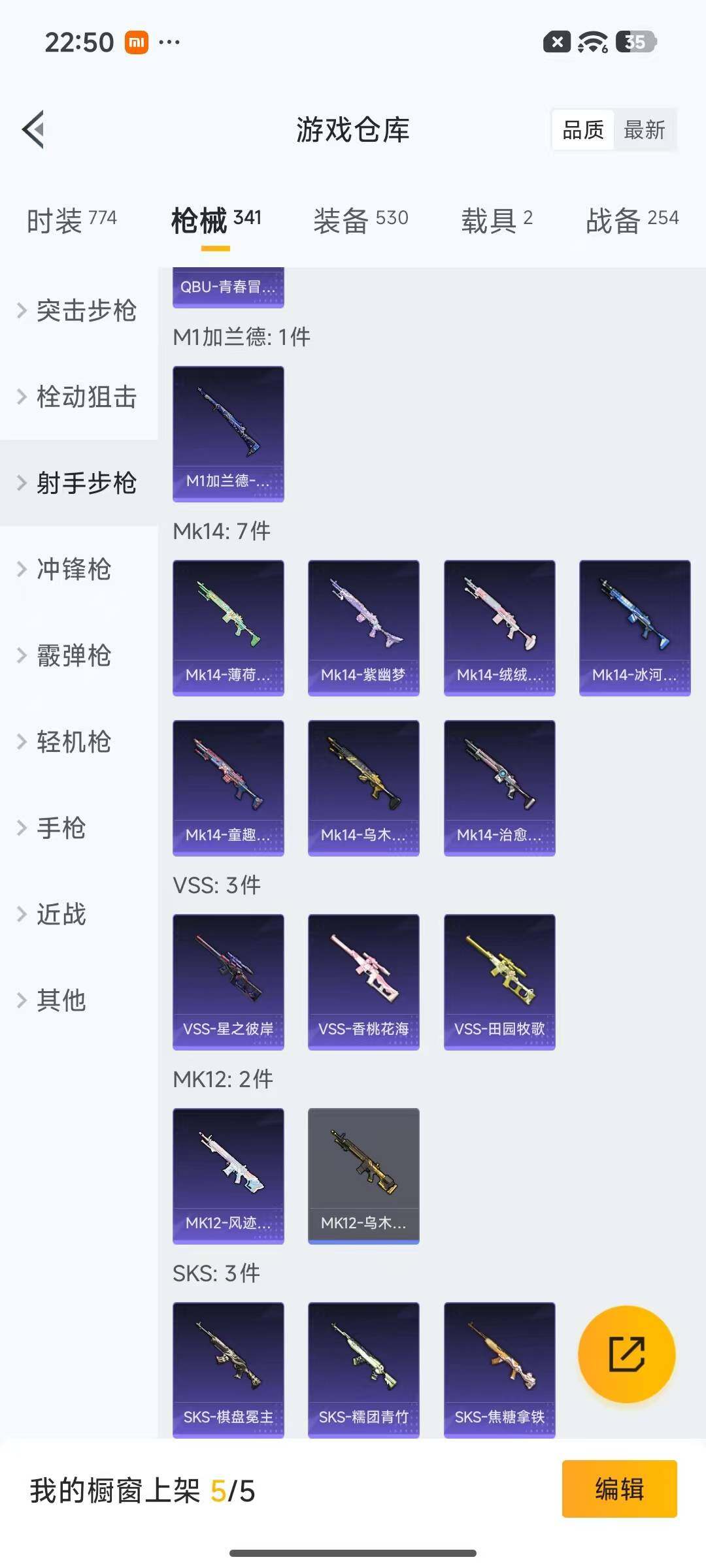Select the SKS-棋盘冕主 skin

228,1369
